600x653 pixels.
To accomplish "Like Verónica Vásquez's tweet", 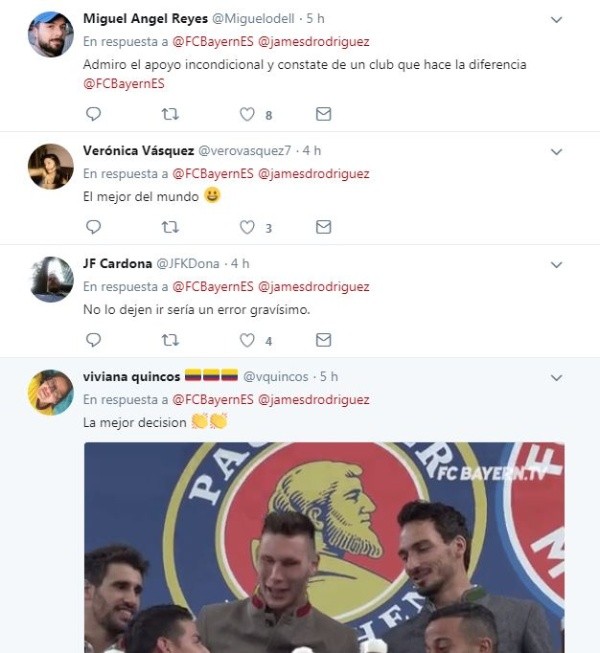I will tap(247, 227).
